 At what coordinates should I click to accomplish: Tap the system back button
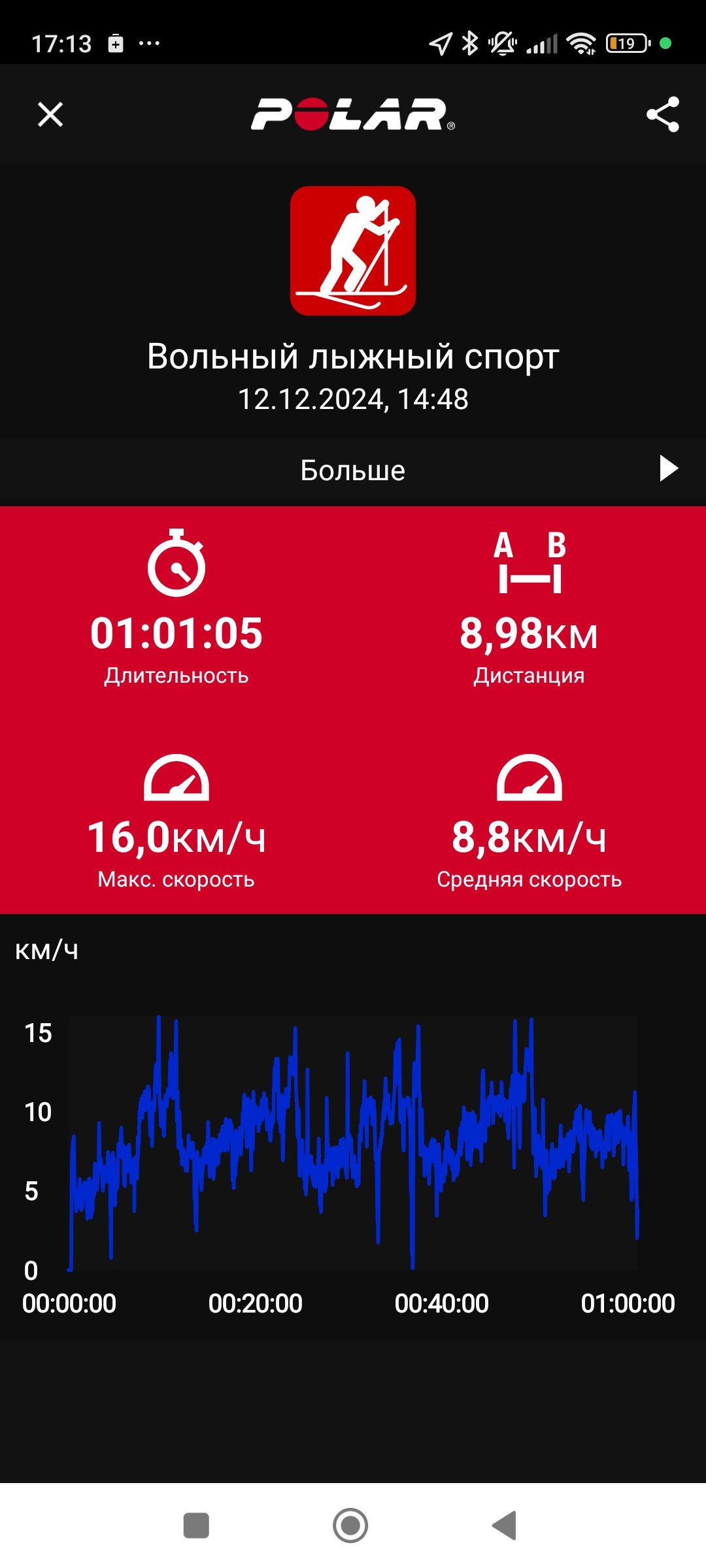pyautogui.click(x=504, y=1526)
